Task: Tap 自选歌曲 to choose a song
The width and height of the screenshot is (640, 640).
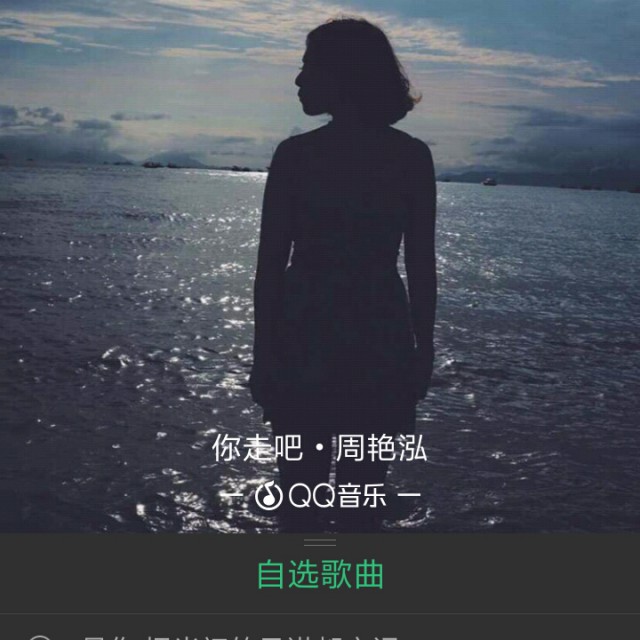Action: point(320,575)
